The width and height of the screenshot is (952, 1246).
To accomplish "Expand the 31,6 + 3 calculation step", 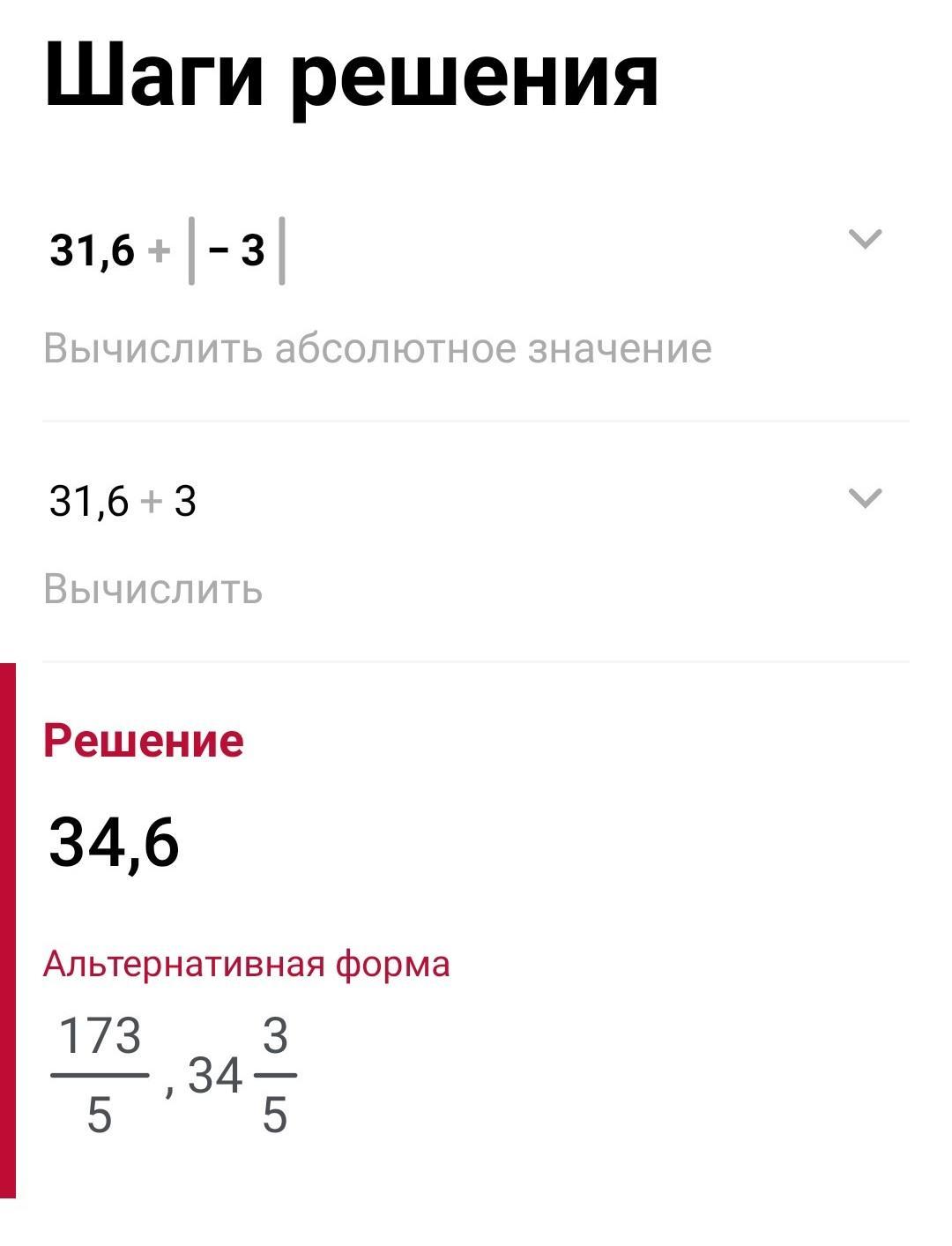I will point(864,498).
